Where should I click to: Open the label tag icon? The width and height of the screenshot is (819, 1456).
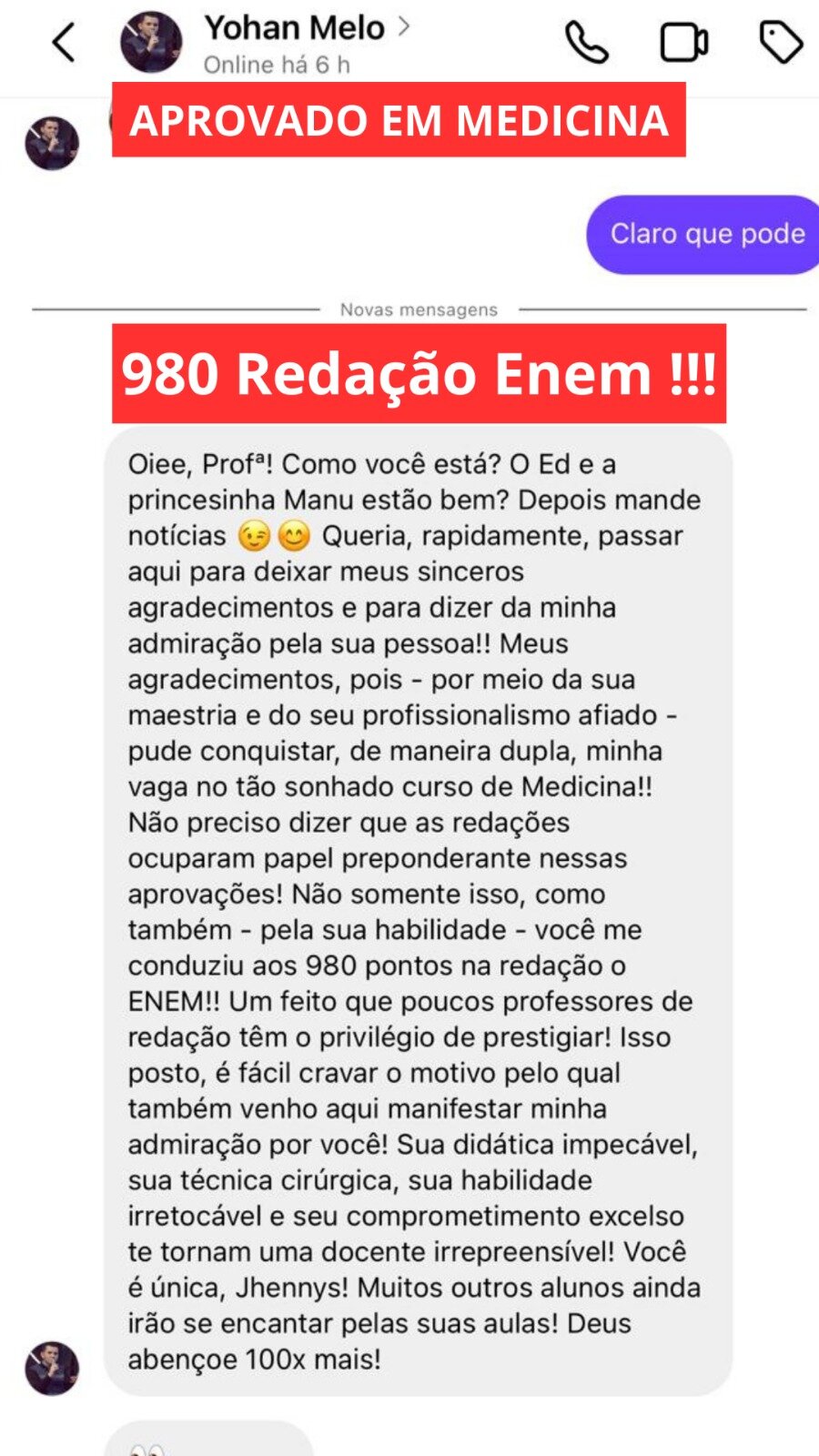tap(781, 43)
